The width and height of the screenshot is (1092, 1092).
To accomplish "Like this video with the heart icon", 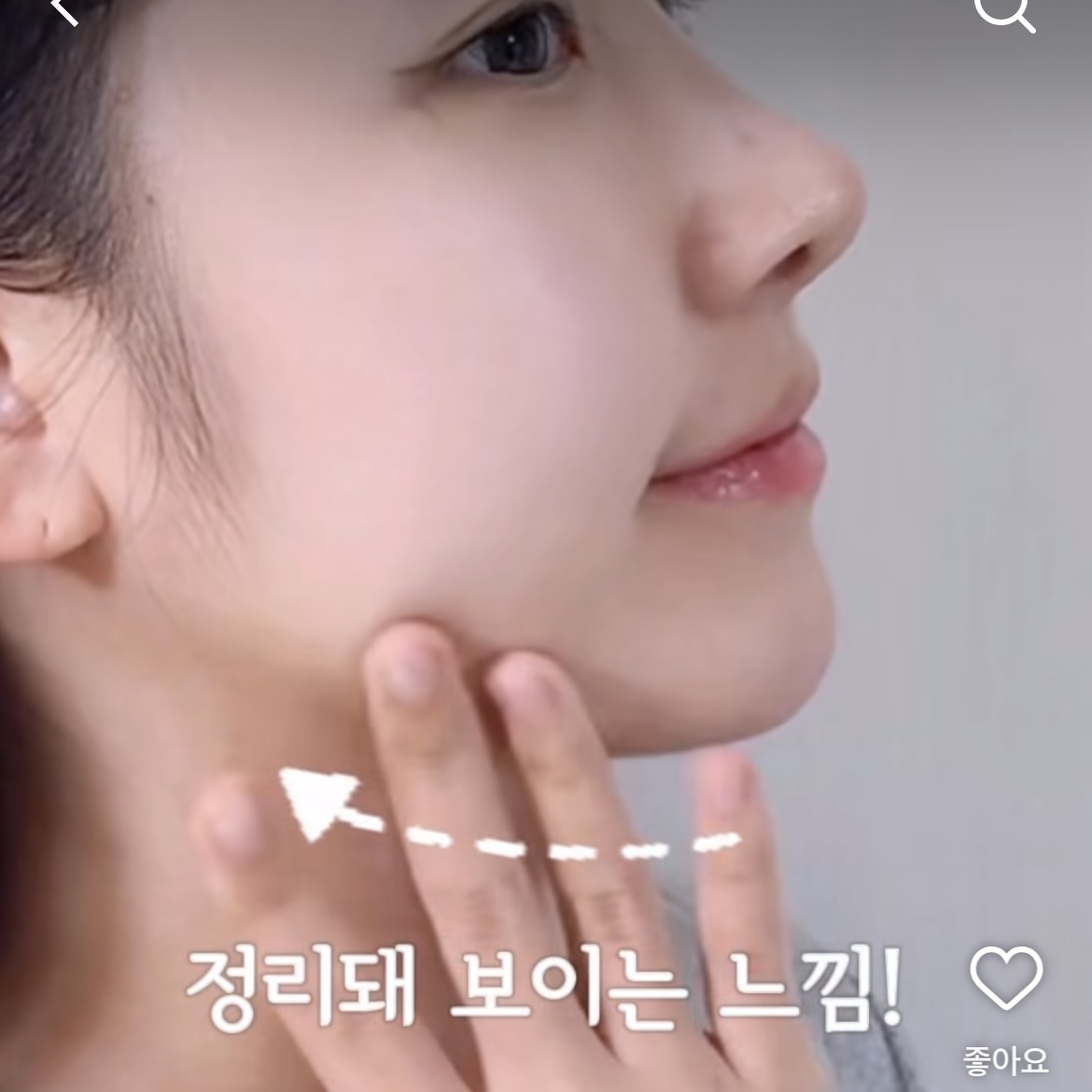I will tap(1005, 978).
